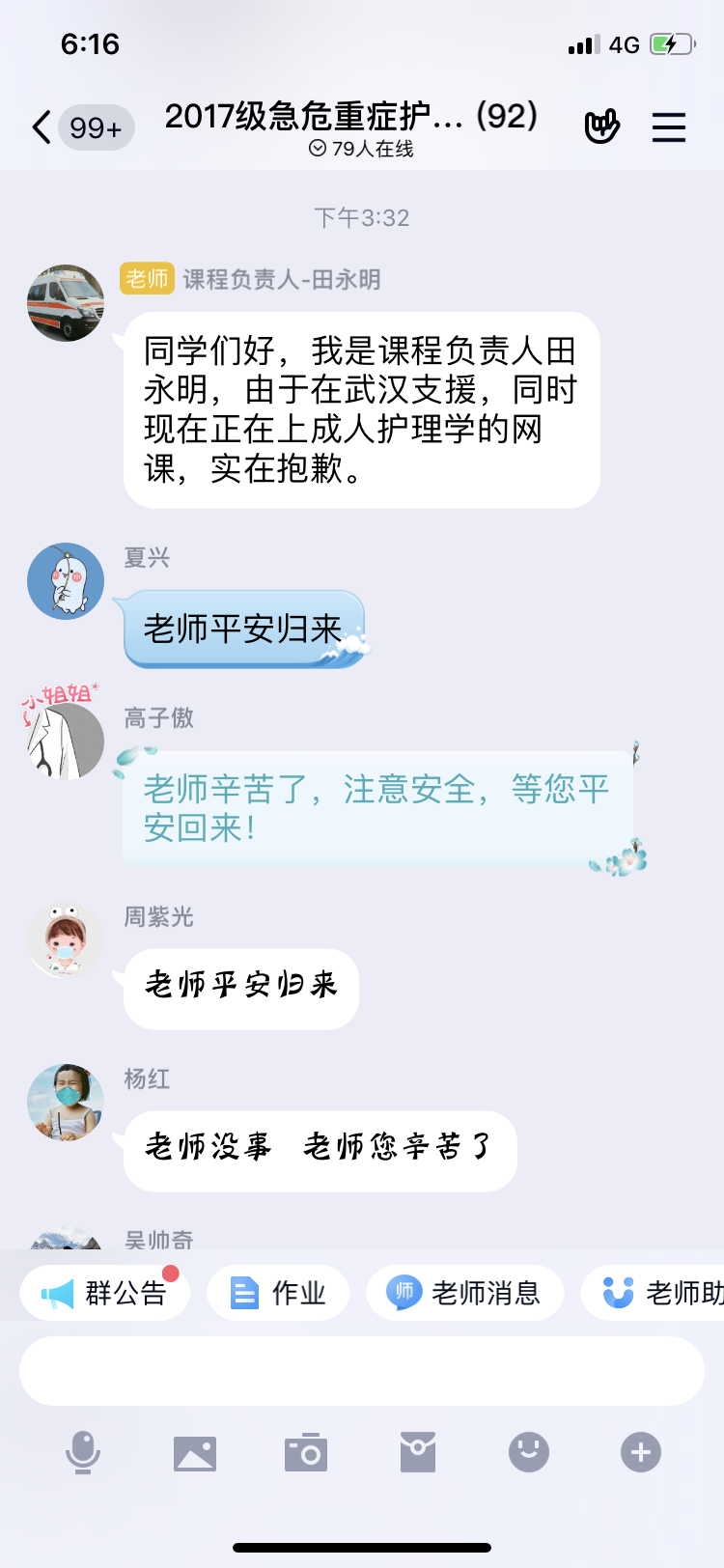Open 群公告 group announcements
This screenshot has height=1568, width=724.
pos(104,1293)
